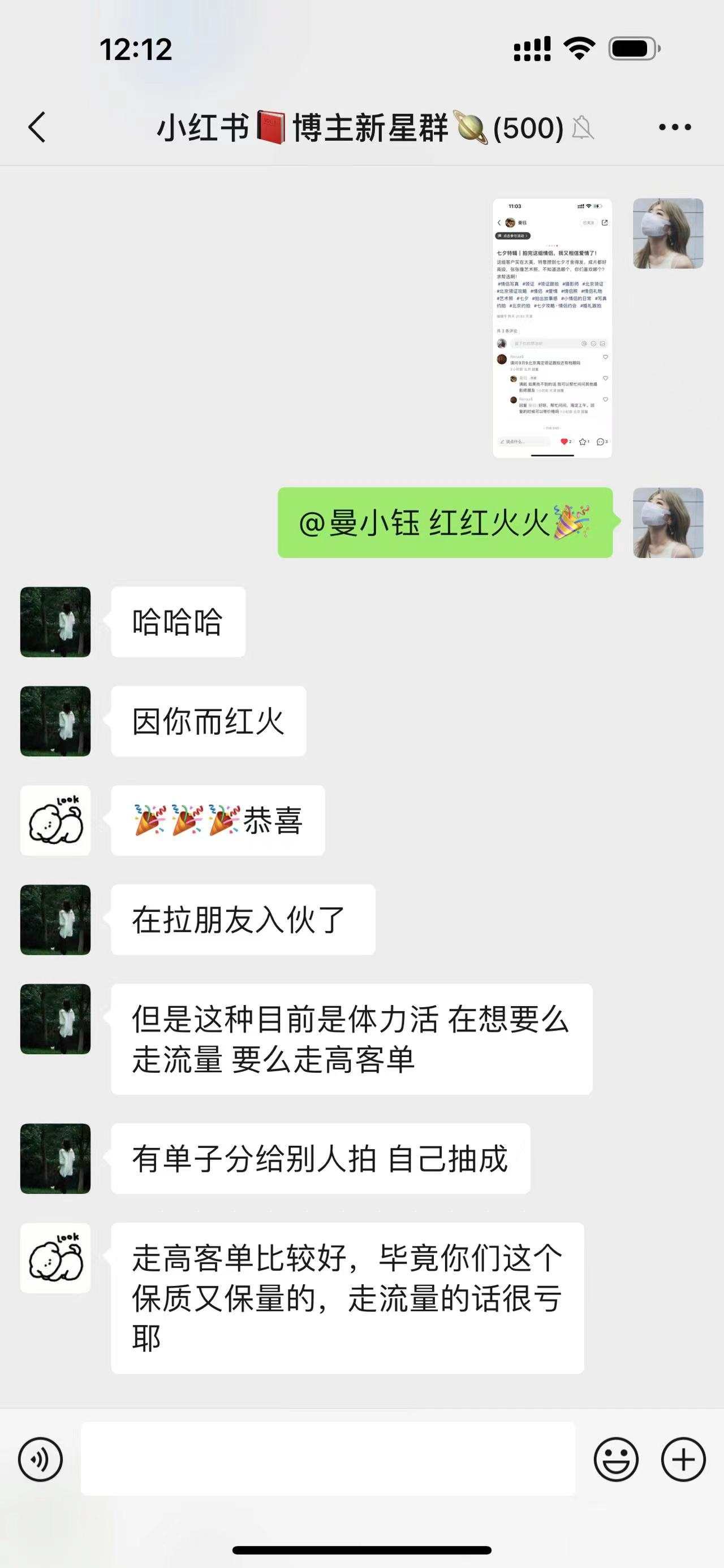Open the group chat options menu
This screenshot has height=1568, width=724.
point(675,128)
